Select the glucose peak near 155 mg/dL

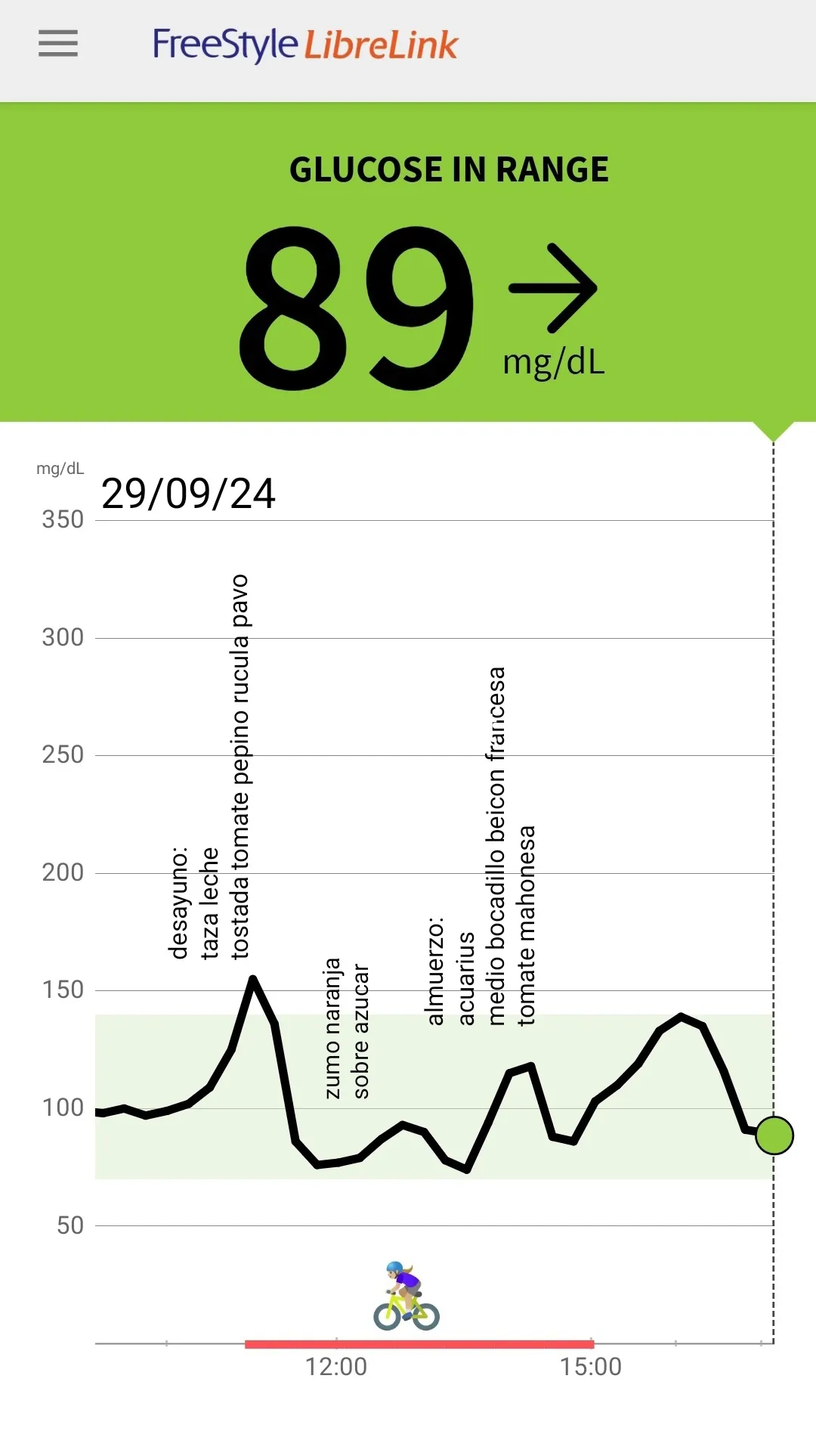pos(254,978)
